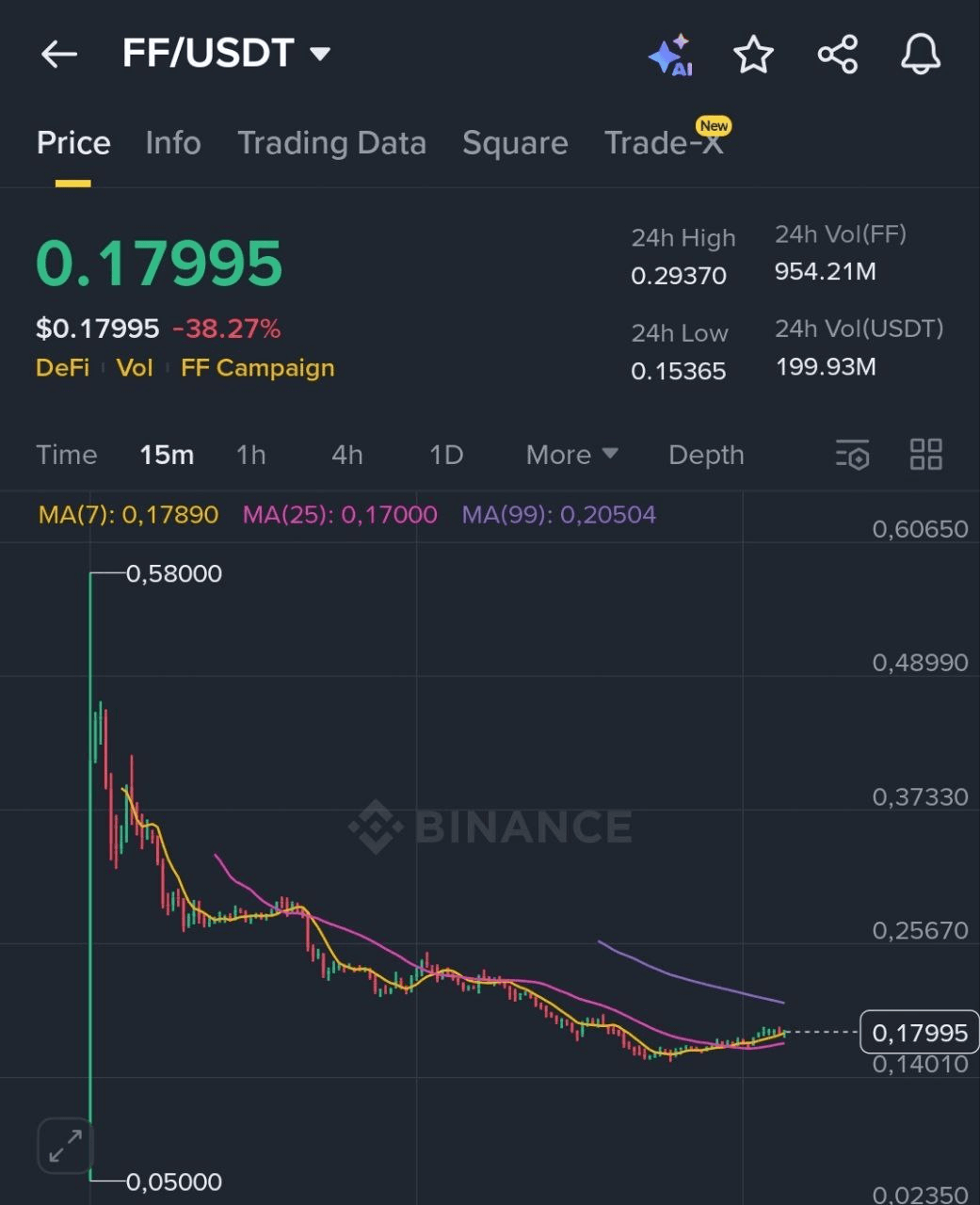Open the AI analysis sparkle icon
980x1205 pixels.
click(x=670, y=56)
